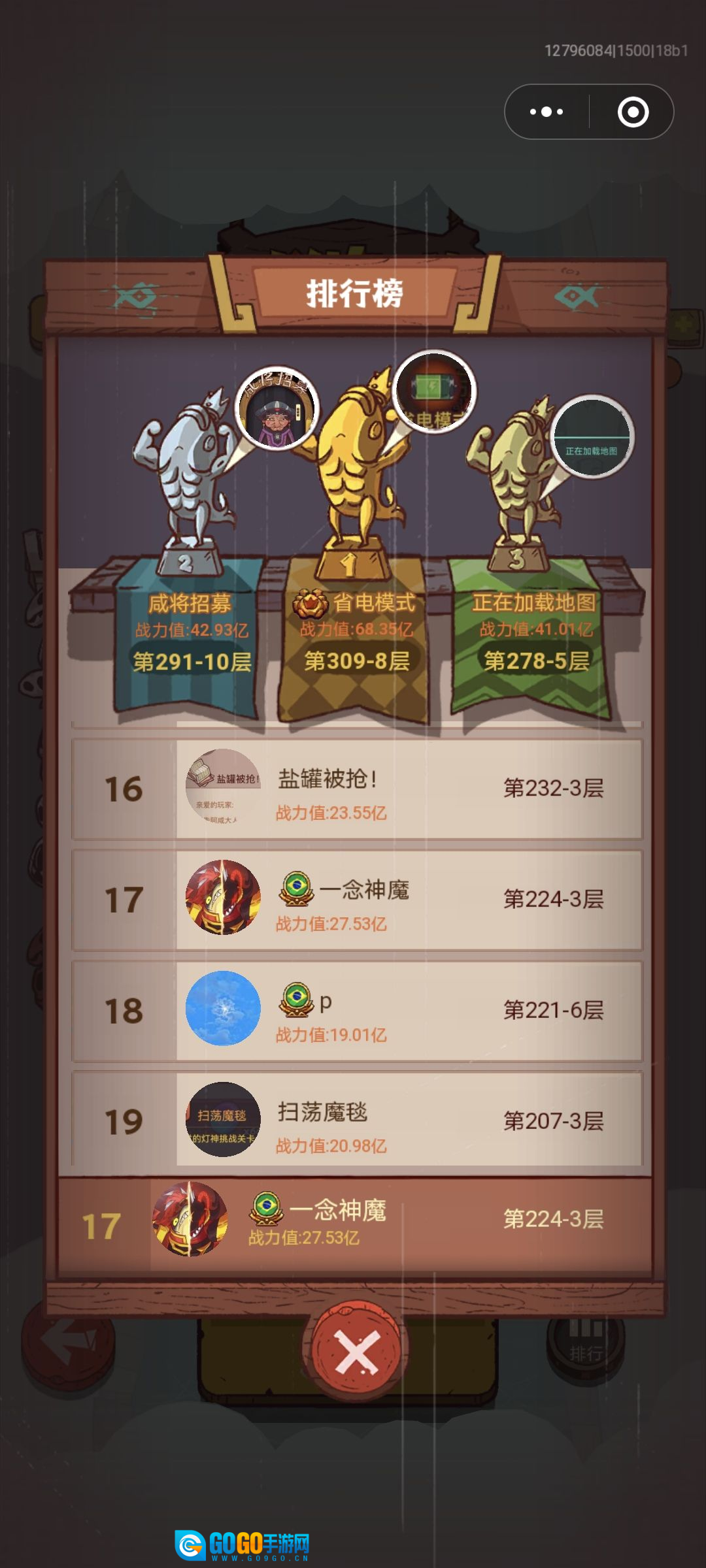This screenshot has height=1568, width=706.
Task: Open first place player 省电模式 avatar
Action: point(434,391)
